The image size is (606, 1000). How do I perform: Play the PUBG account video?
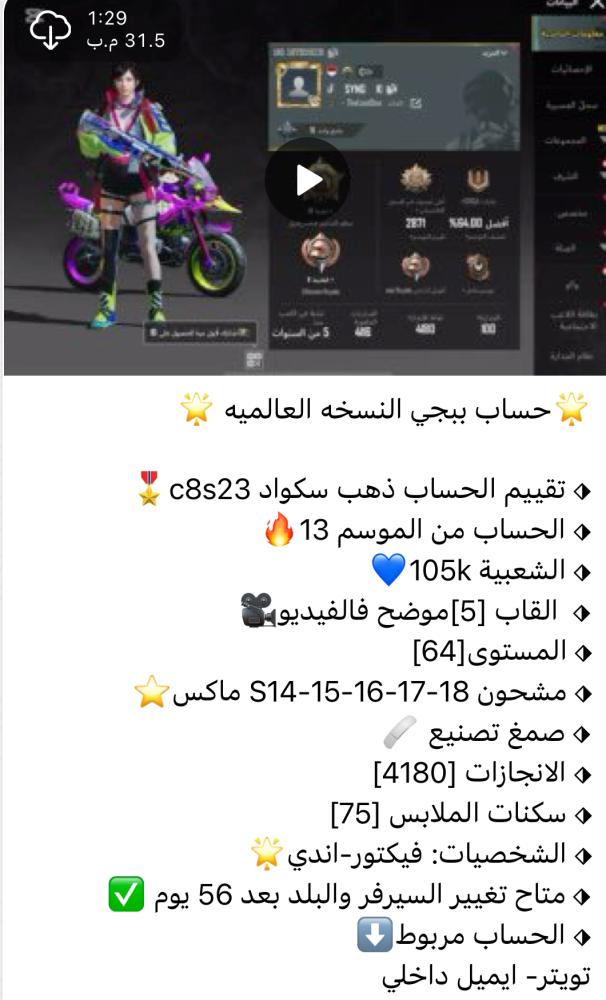pos(307,180)
